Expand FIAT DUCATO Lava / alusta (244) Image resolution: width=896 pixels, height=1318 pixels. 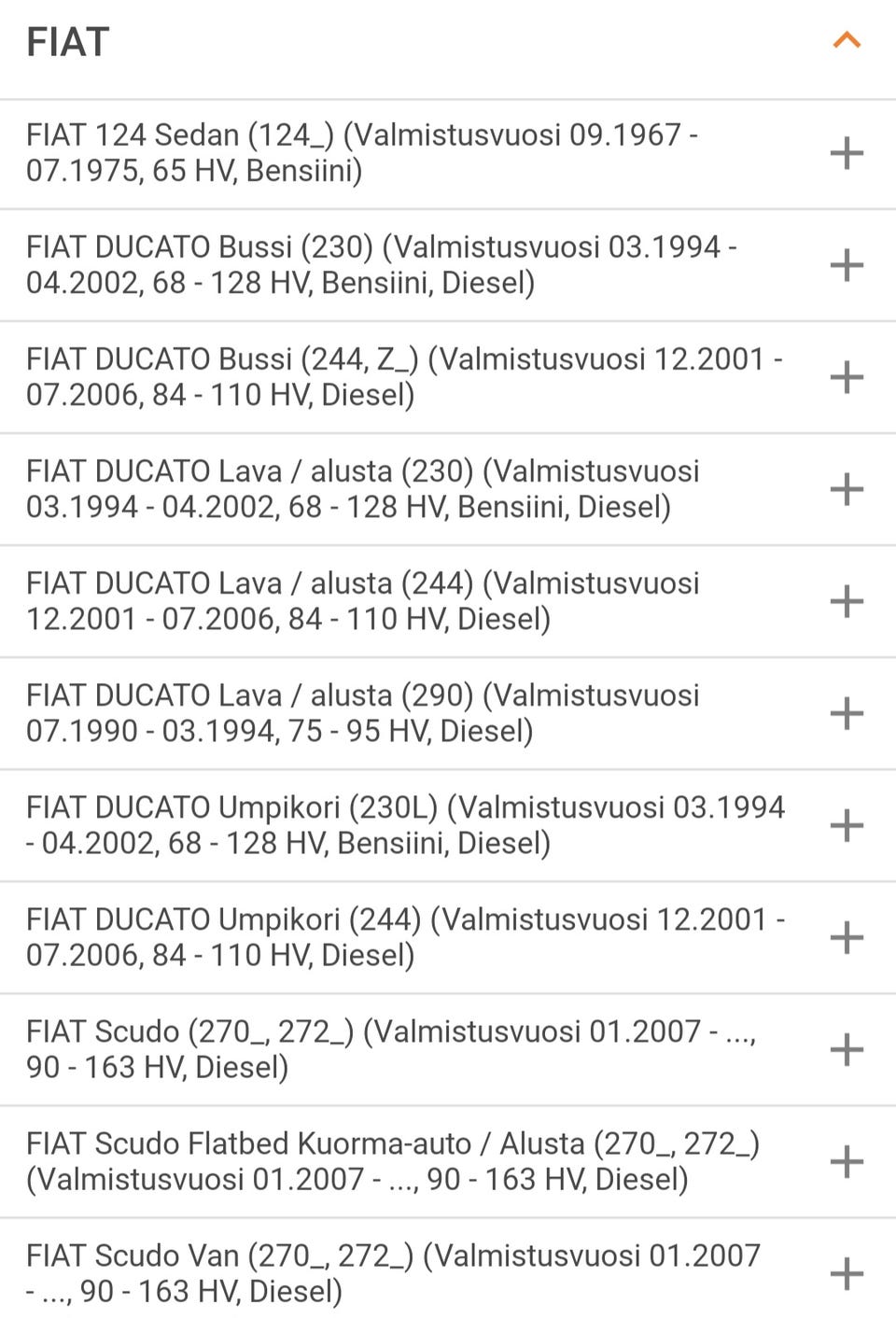tap(847, 601)
